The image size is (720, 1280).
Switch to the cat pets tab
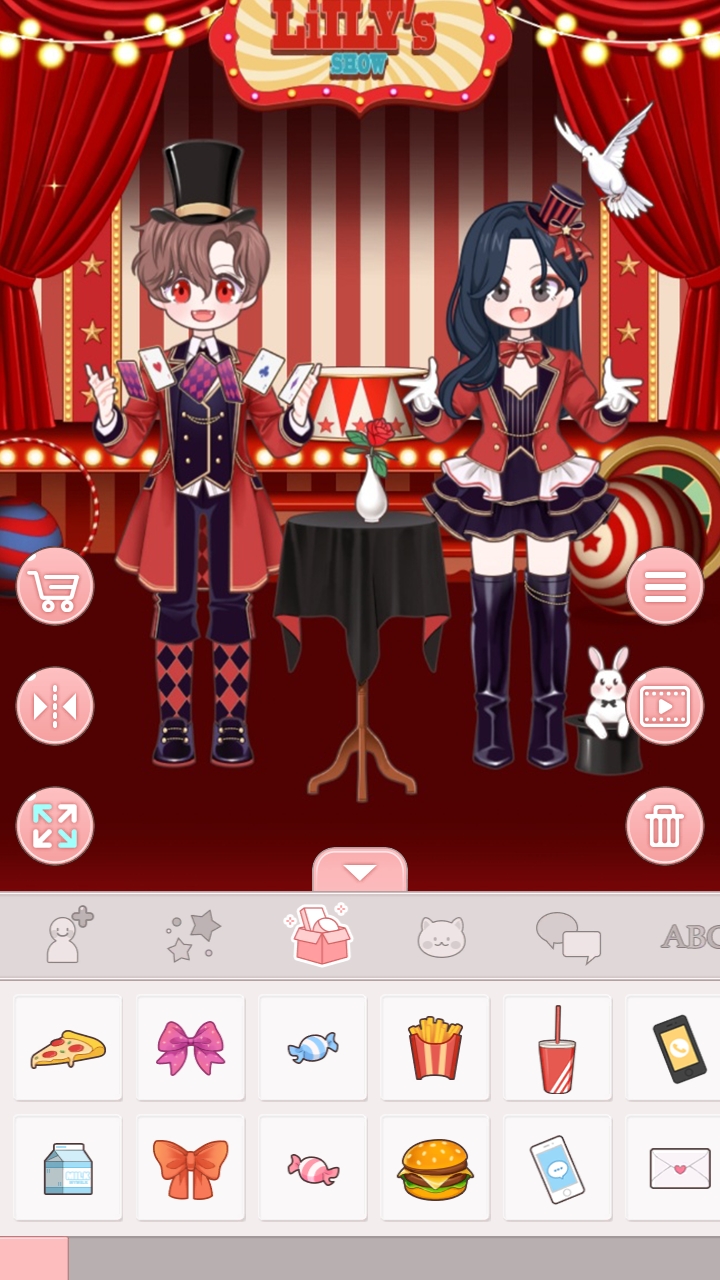[442, 936]
